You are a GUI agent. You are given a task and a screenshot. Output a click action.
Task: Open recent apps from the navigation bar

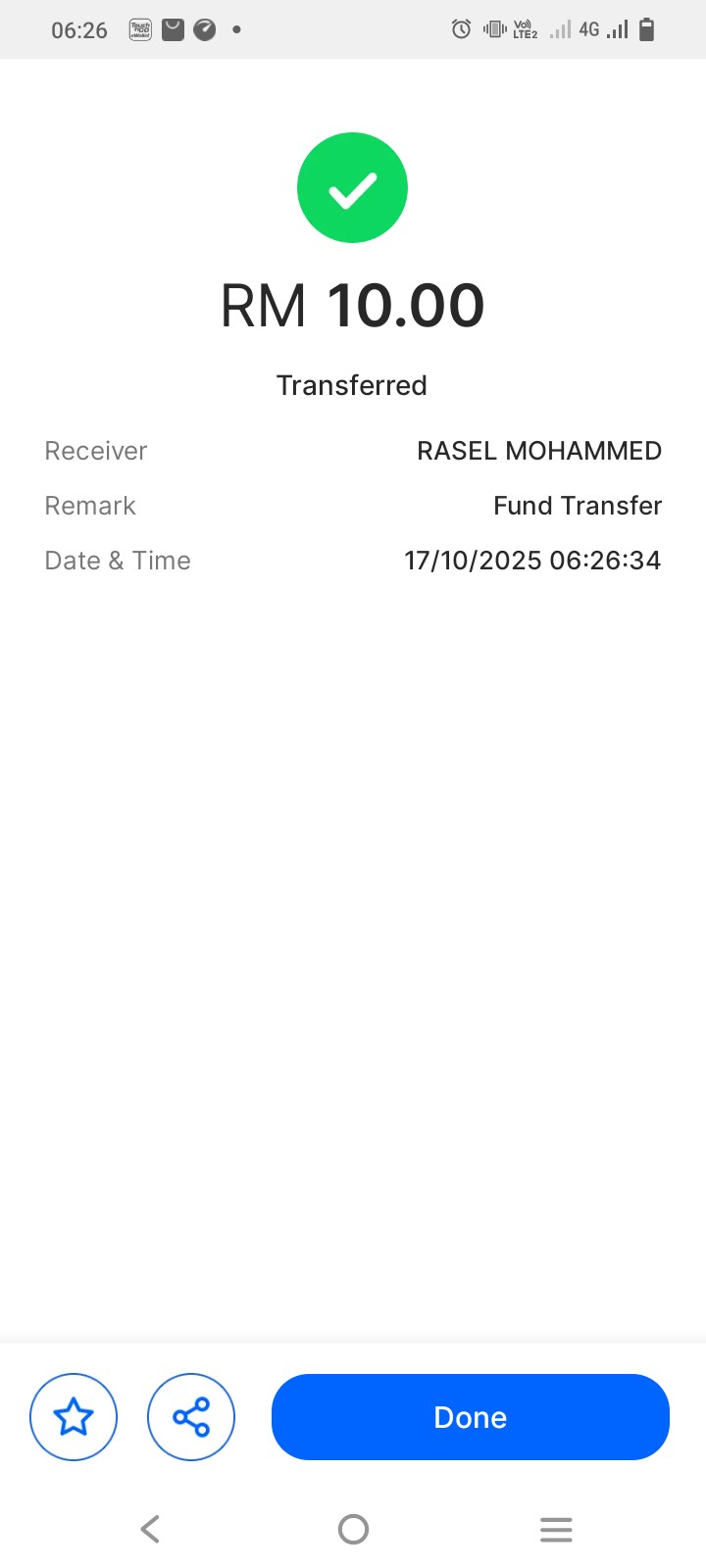click(x=555, y=1529)
